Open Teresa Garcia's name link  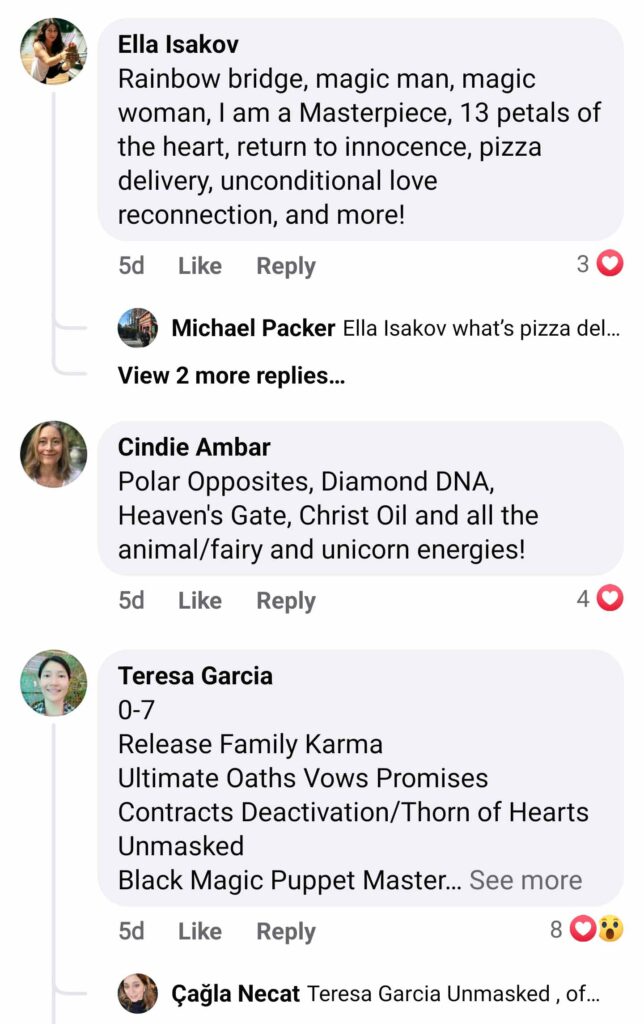tap(195, 676)
